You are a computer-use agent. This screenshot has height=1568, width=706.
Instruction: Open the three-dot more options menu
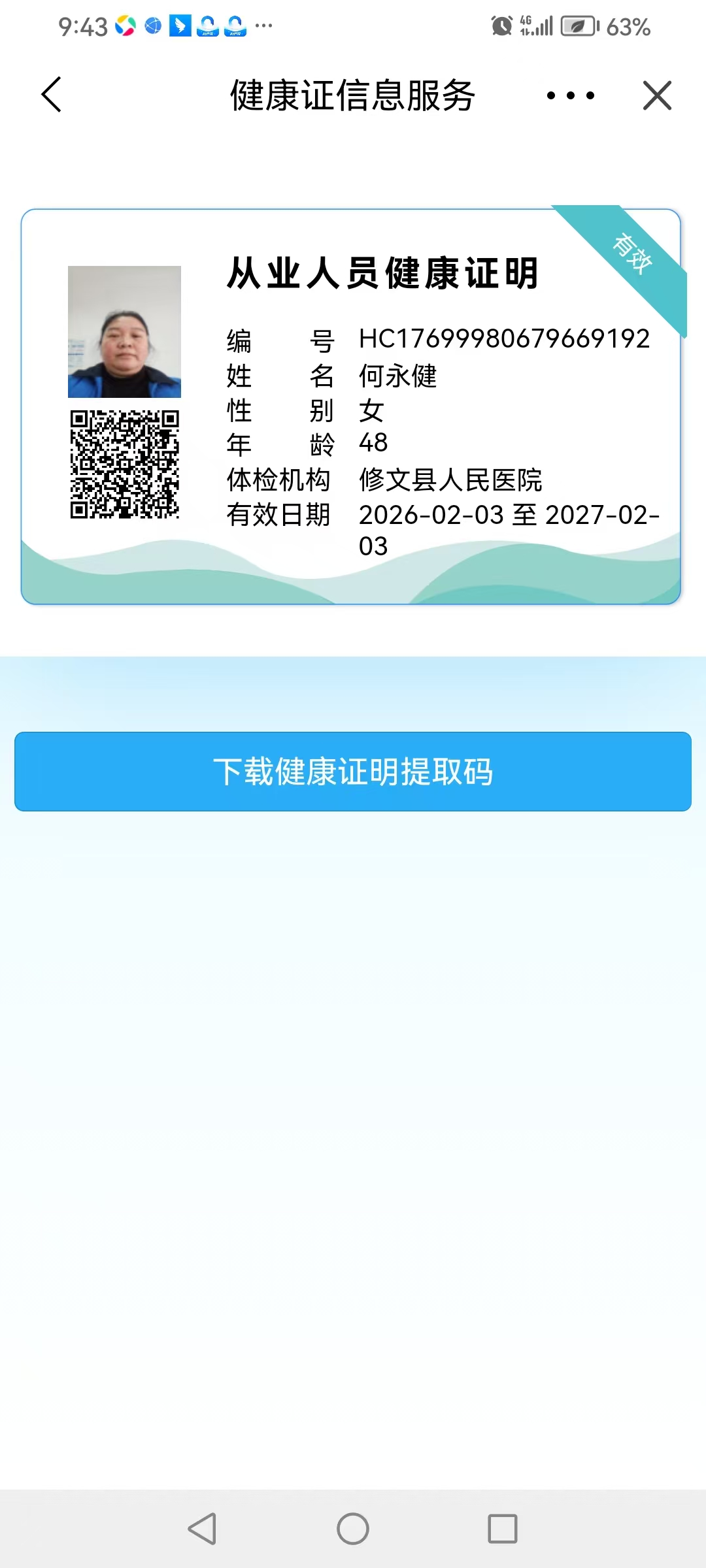click(570, 95)
